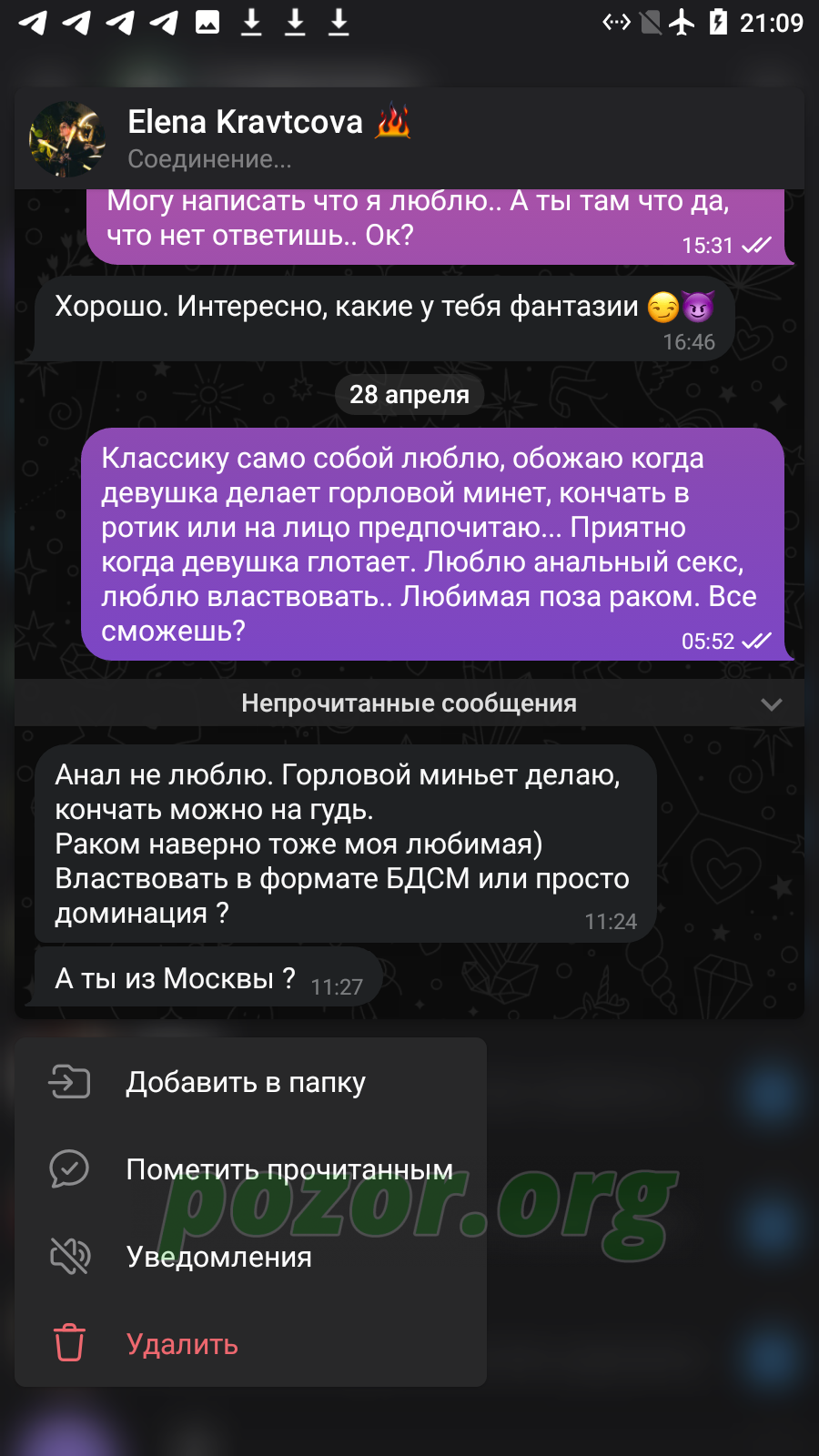This screenshot has width=819, height=1456.
Task: Select Добавить в папку option
Action: click(250, 1082)
